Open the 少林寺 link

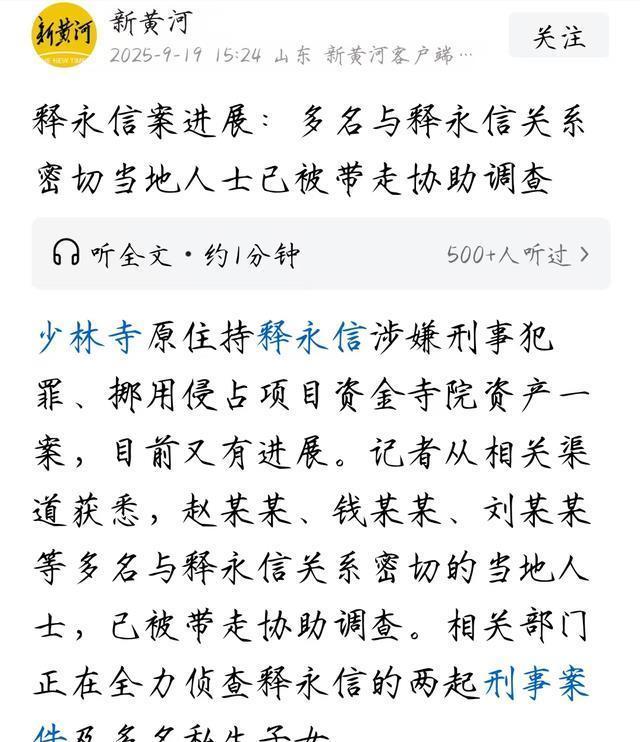pyautogui.click(x=88, y=338)
